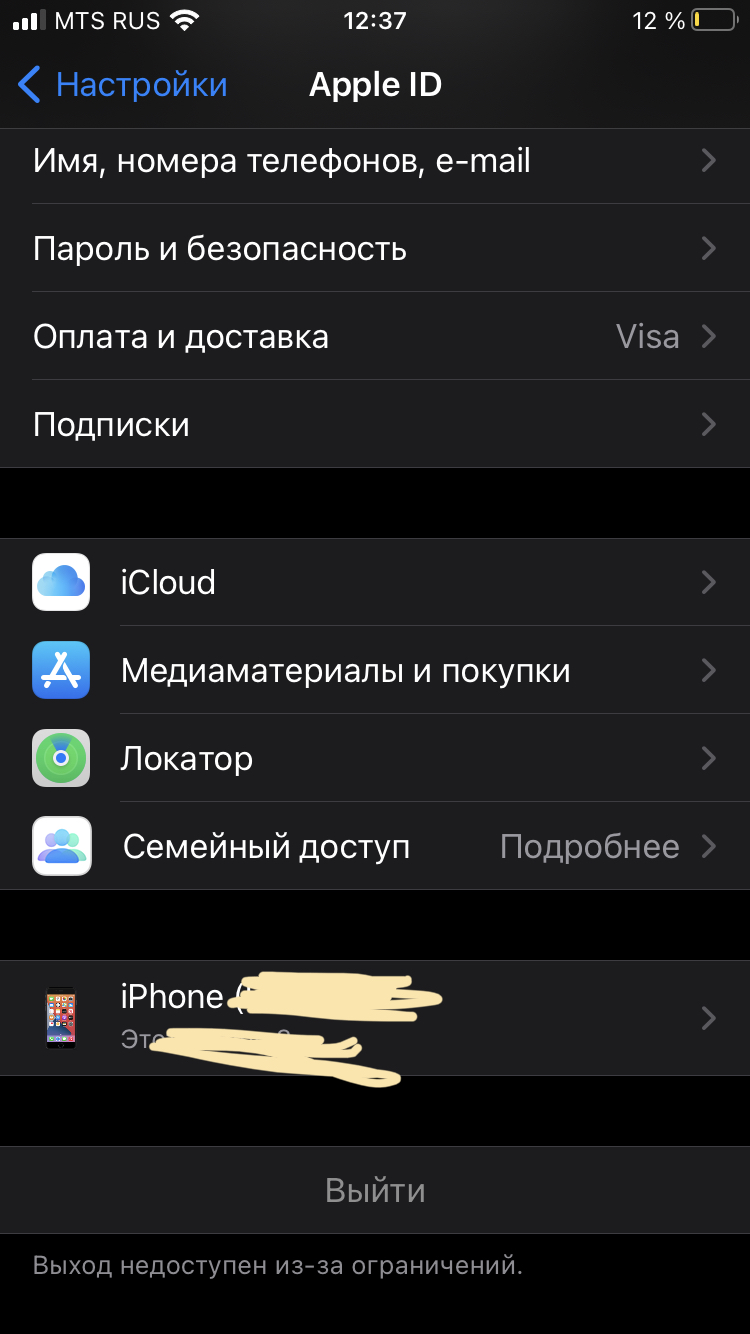
Task: Open Подписки row
Action: tap(375, 425)
